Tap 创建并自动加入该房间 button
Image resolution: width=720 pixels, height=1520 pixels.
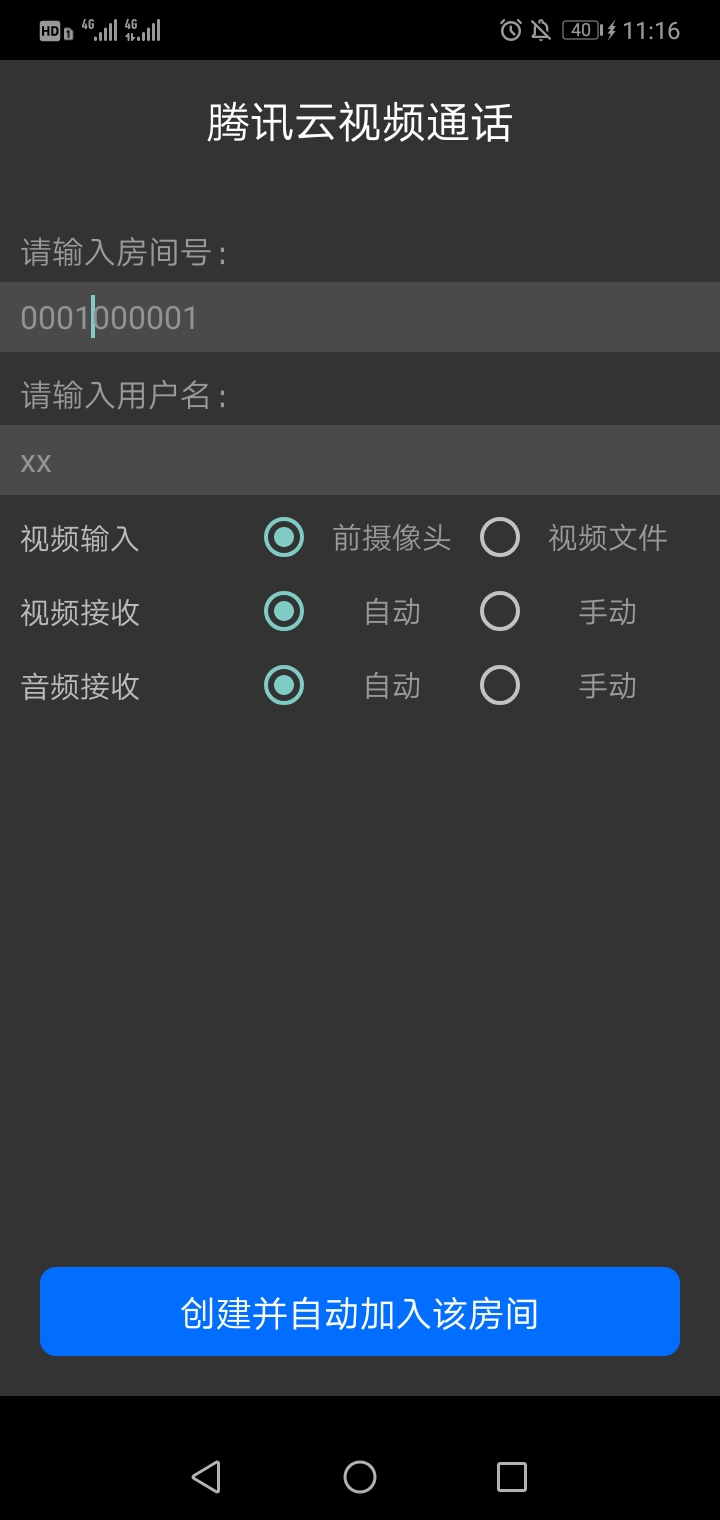(360, 1312)
